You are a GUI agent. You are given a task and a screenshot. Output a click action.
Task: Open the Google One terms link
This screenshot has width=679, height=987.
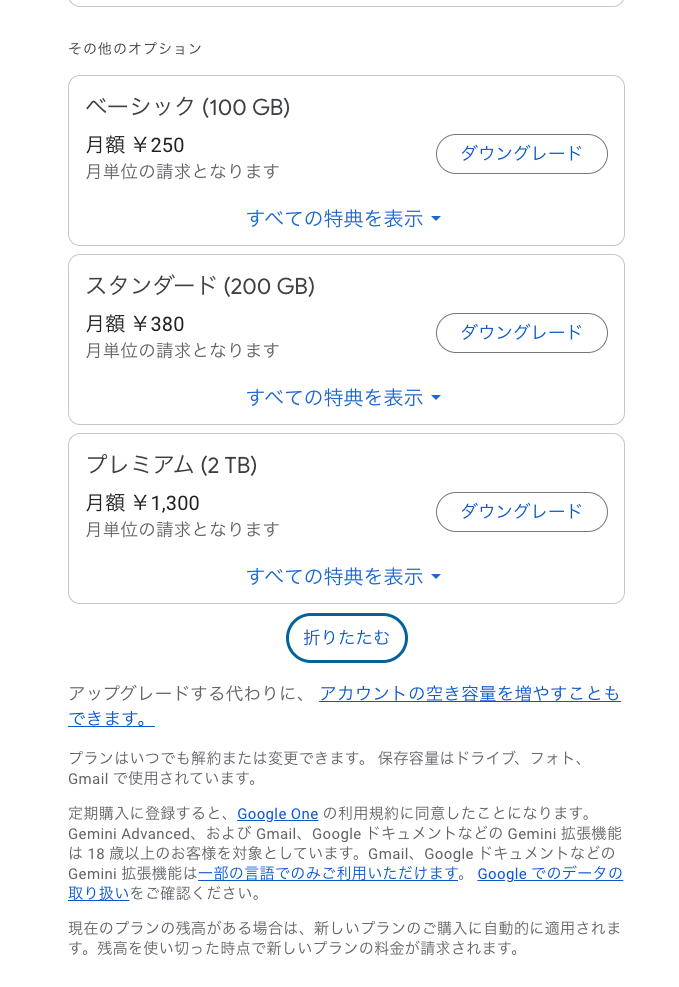pyautogui.click(x=278, y=814)
